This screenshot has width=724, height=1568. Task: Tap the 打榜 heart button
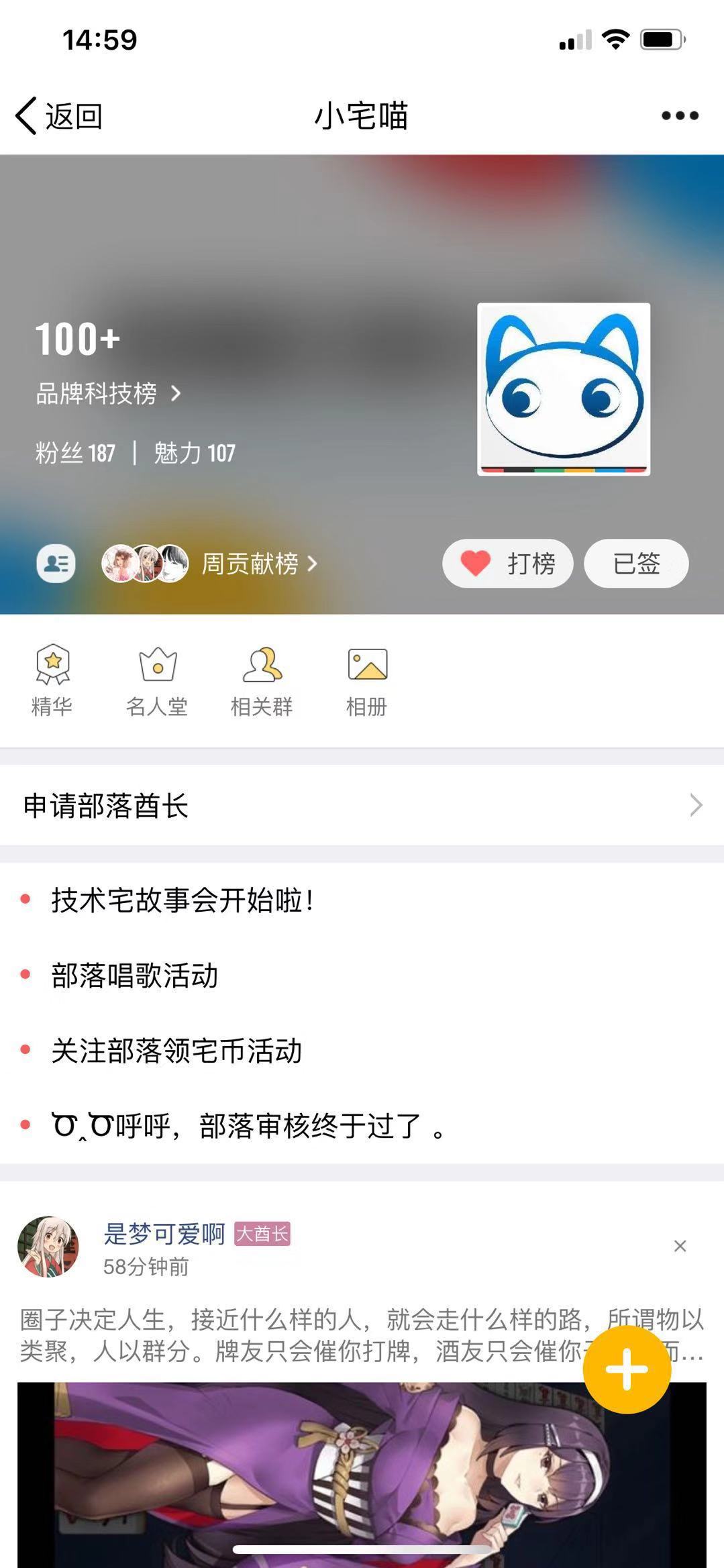pos(507,564)
